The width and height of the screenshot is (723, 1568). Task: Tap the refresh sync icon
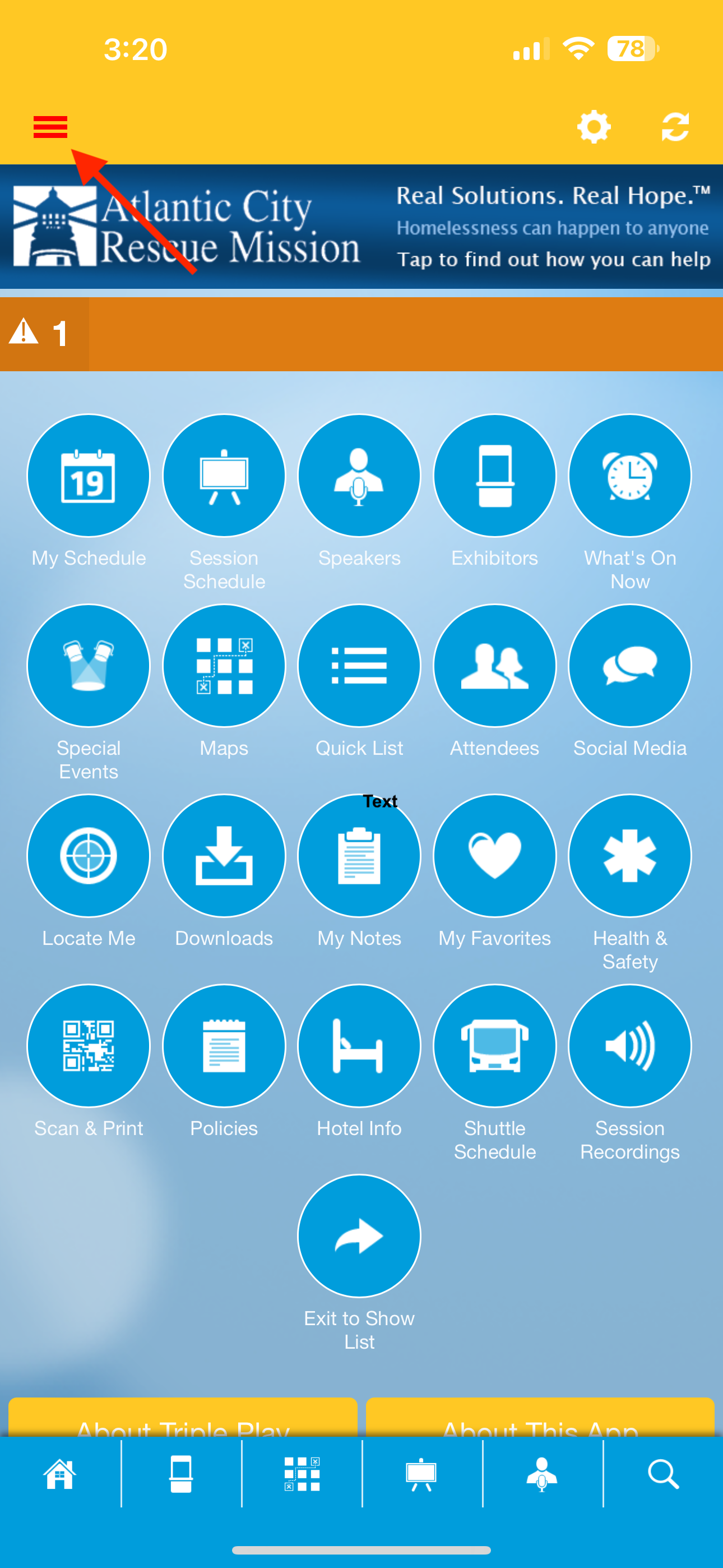675,127
